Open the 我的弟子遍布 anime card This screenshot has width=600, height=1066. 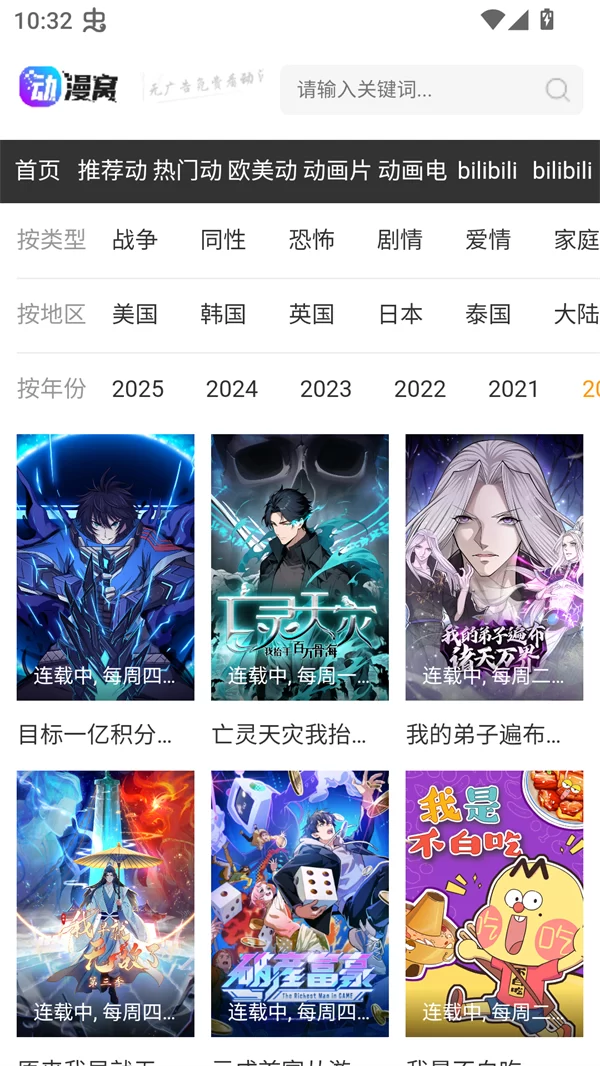pyautogui.click(x=494, y=567)
